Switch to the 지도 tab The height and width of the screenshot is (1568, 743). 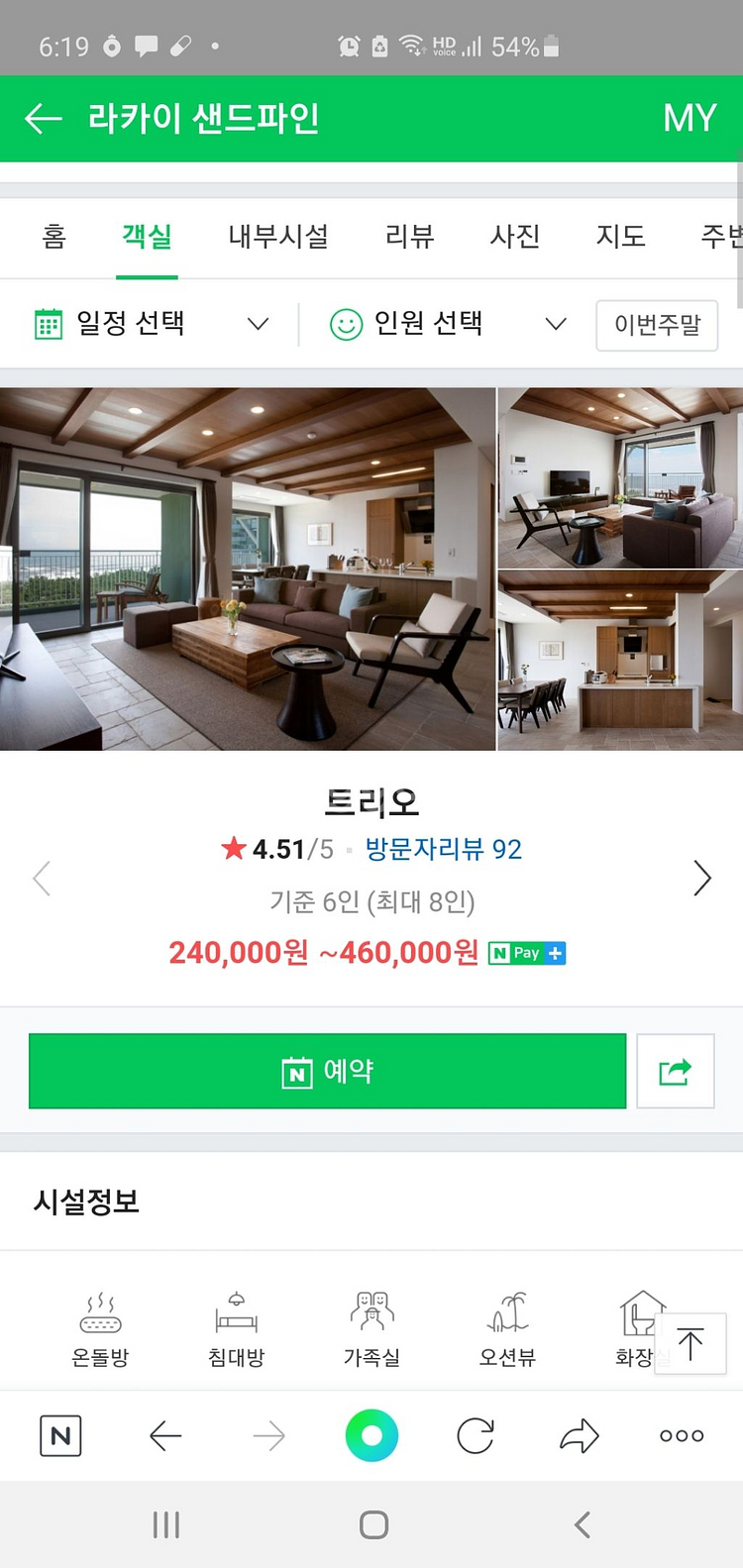point(621,237)
